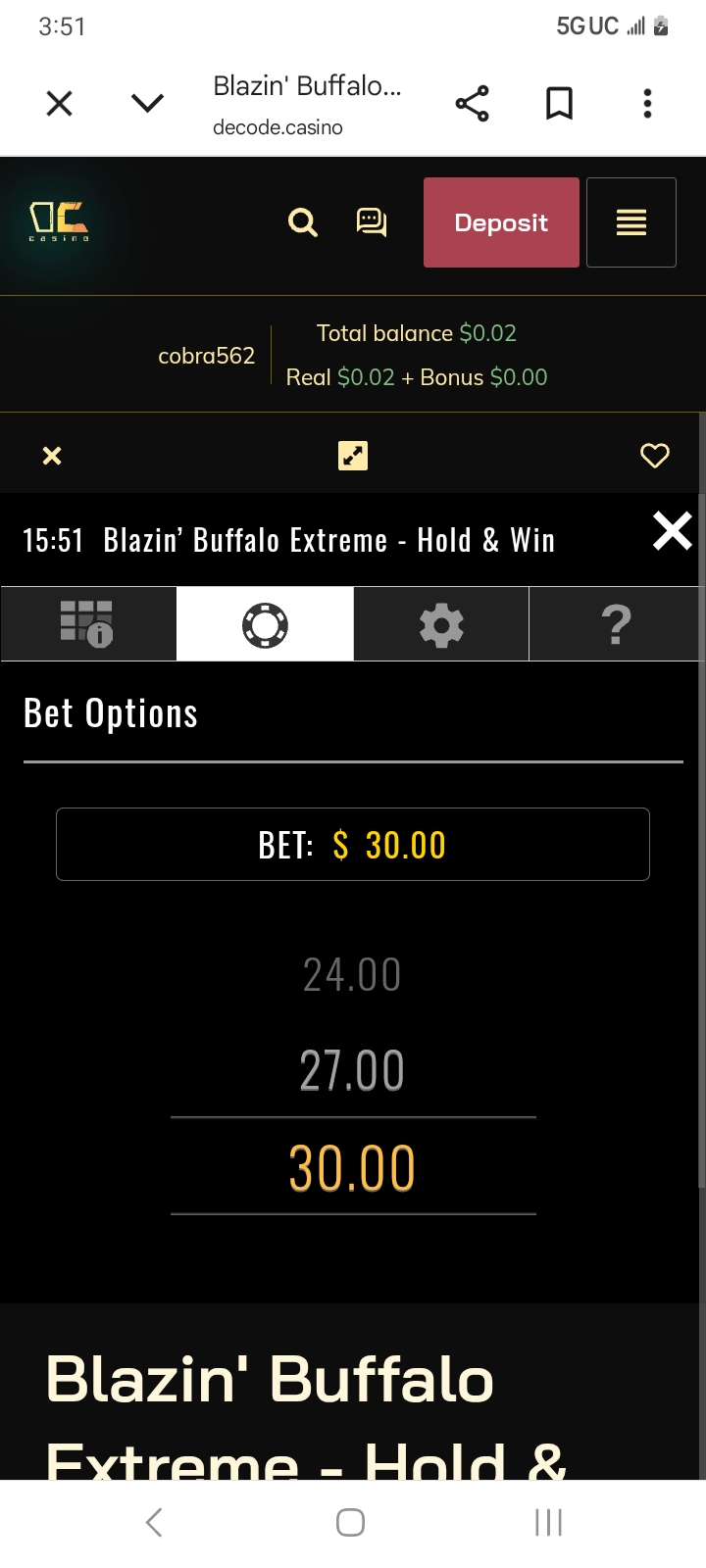Go back using system navigation
Image resolution: width=706 pixels, height=1568 pixels.
[x=154, y=1522]
